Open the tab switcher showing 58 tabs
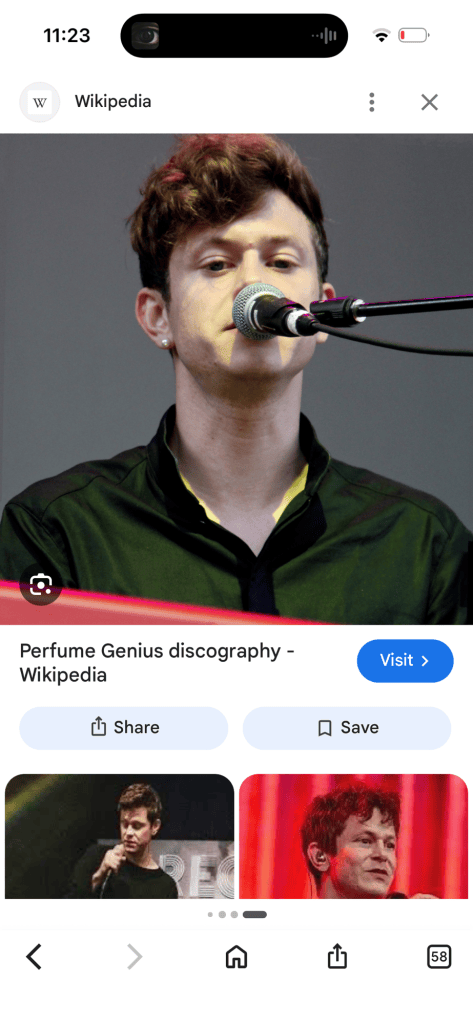This screenshot has height=1024, width=473. coord(439,957)
